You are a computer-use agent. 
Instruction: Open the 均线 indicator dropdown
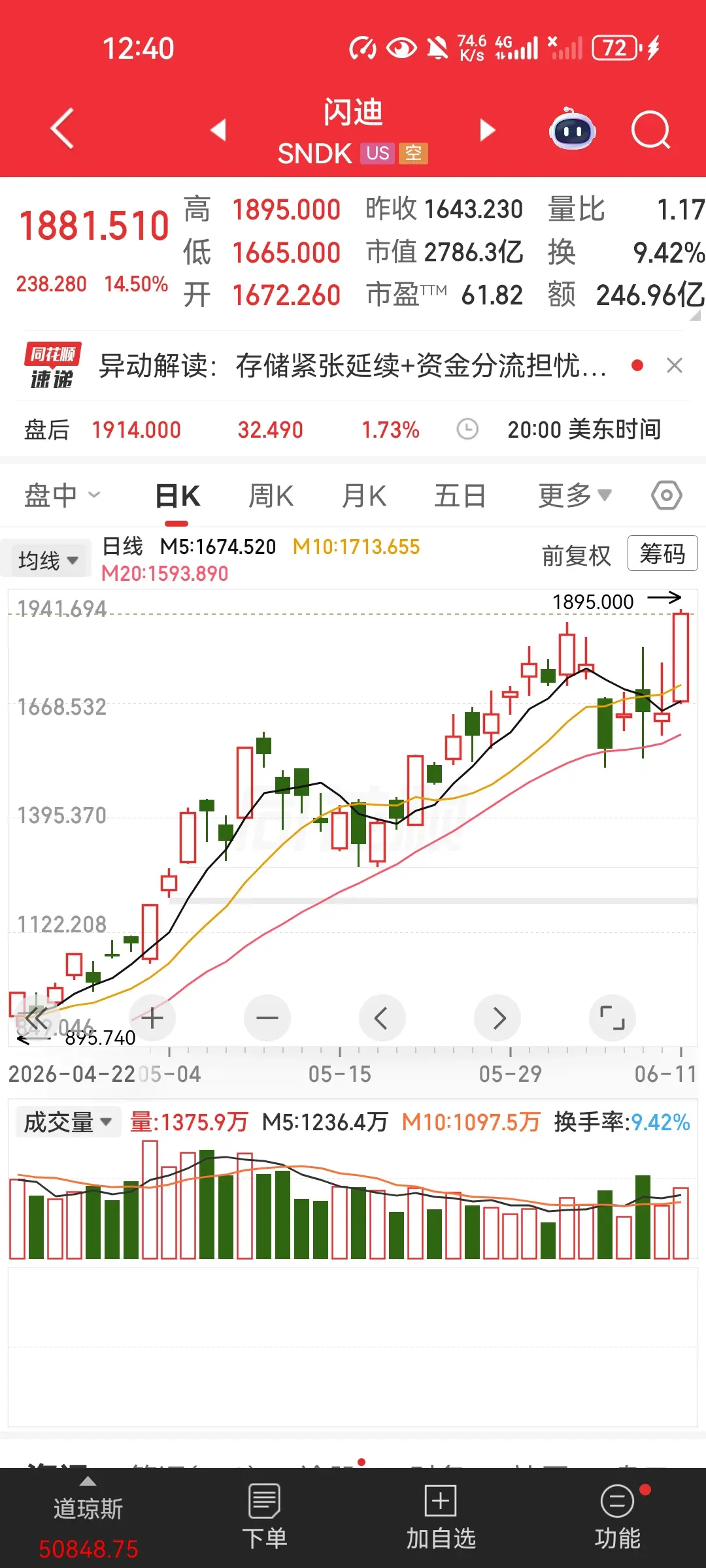pos(47,560)
